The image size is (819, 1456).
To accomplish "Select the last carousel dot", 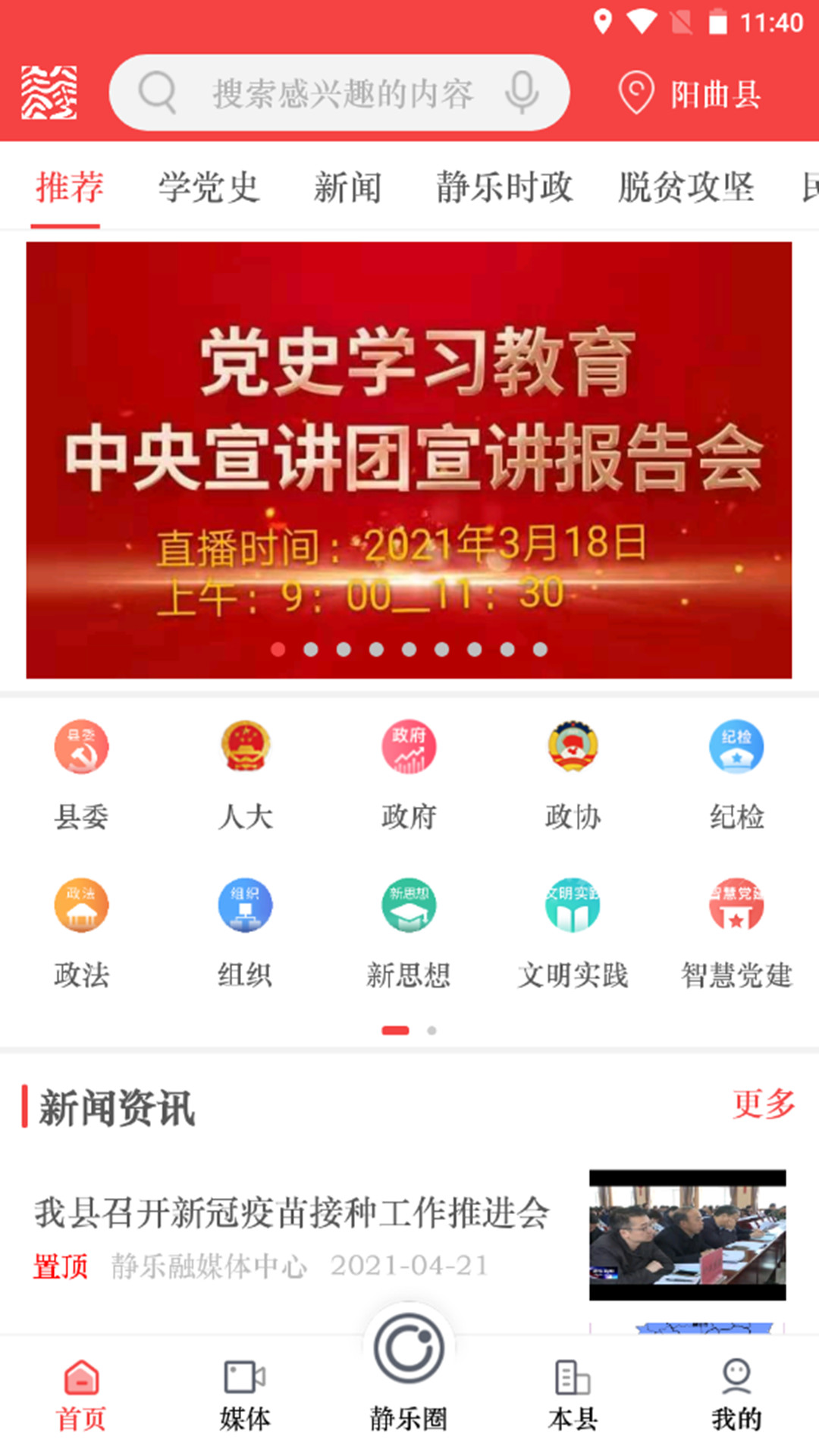I will tap(541, 650).
